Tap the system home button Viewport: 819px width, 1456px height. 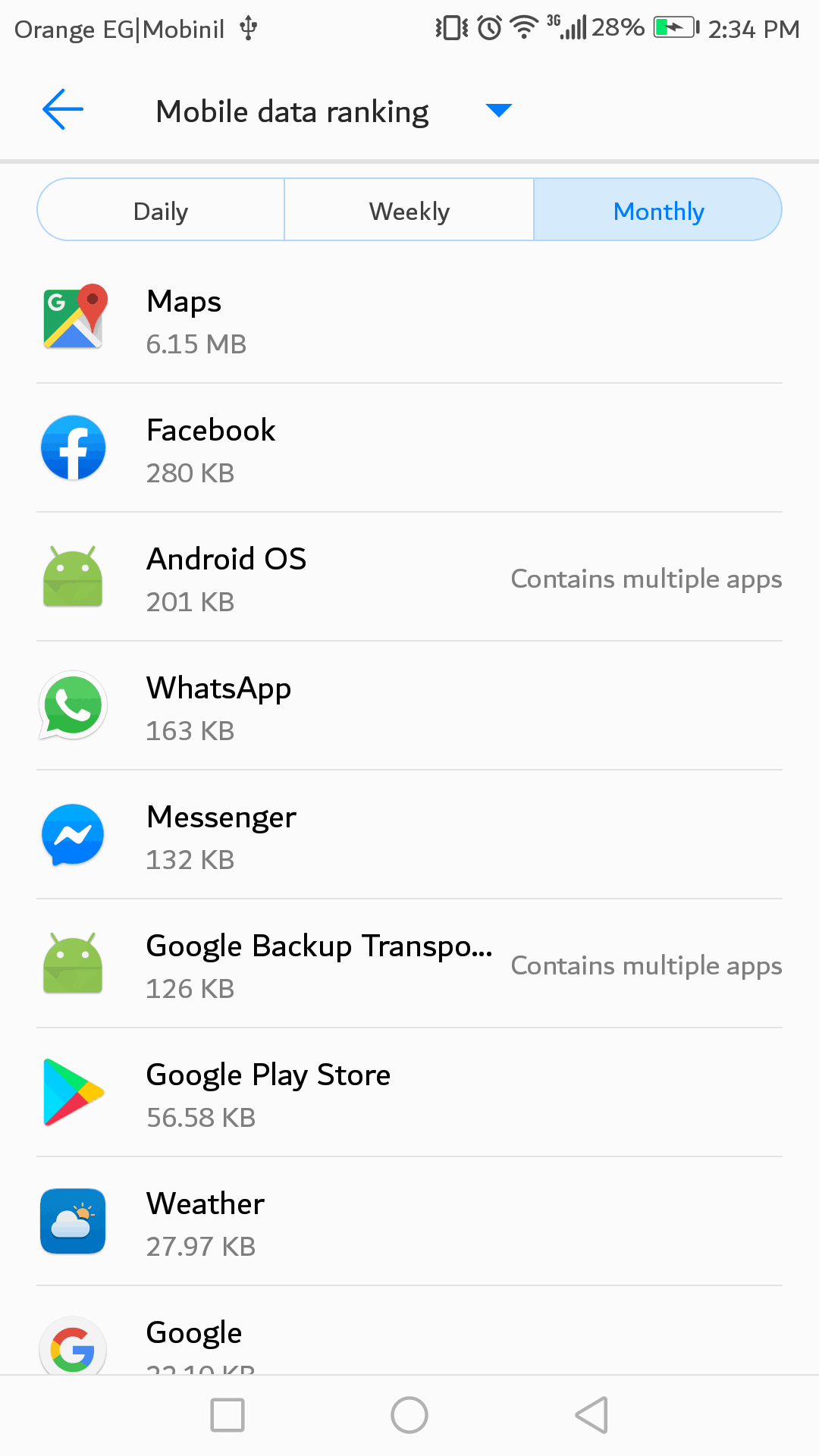tap(409, 1415)
